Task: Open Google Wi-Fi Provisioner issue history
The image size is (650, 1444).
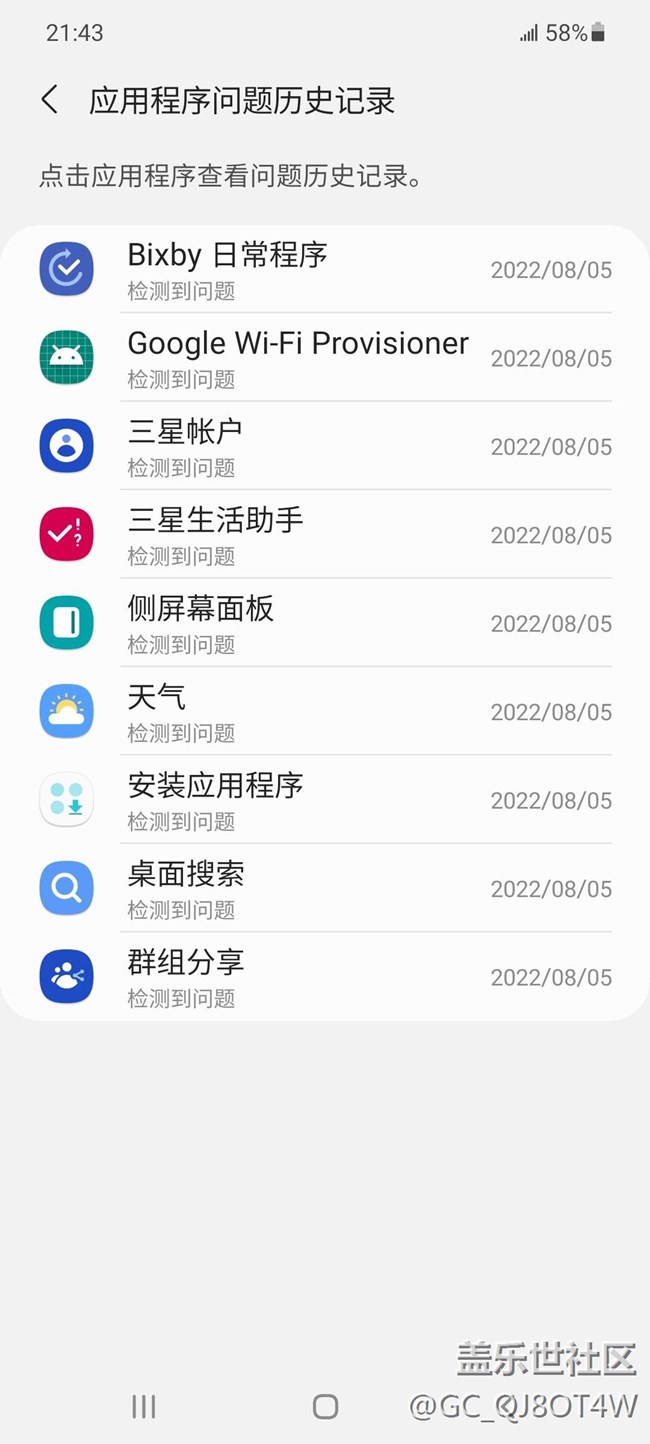Action: pyautogui.click(x=325, y=358)
